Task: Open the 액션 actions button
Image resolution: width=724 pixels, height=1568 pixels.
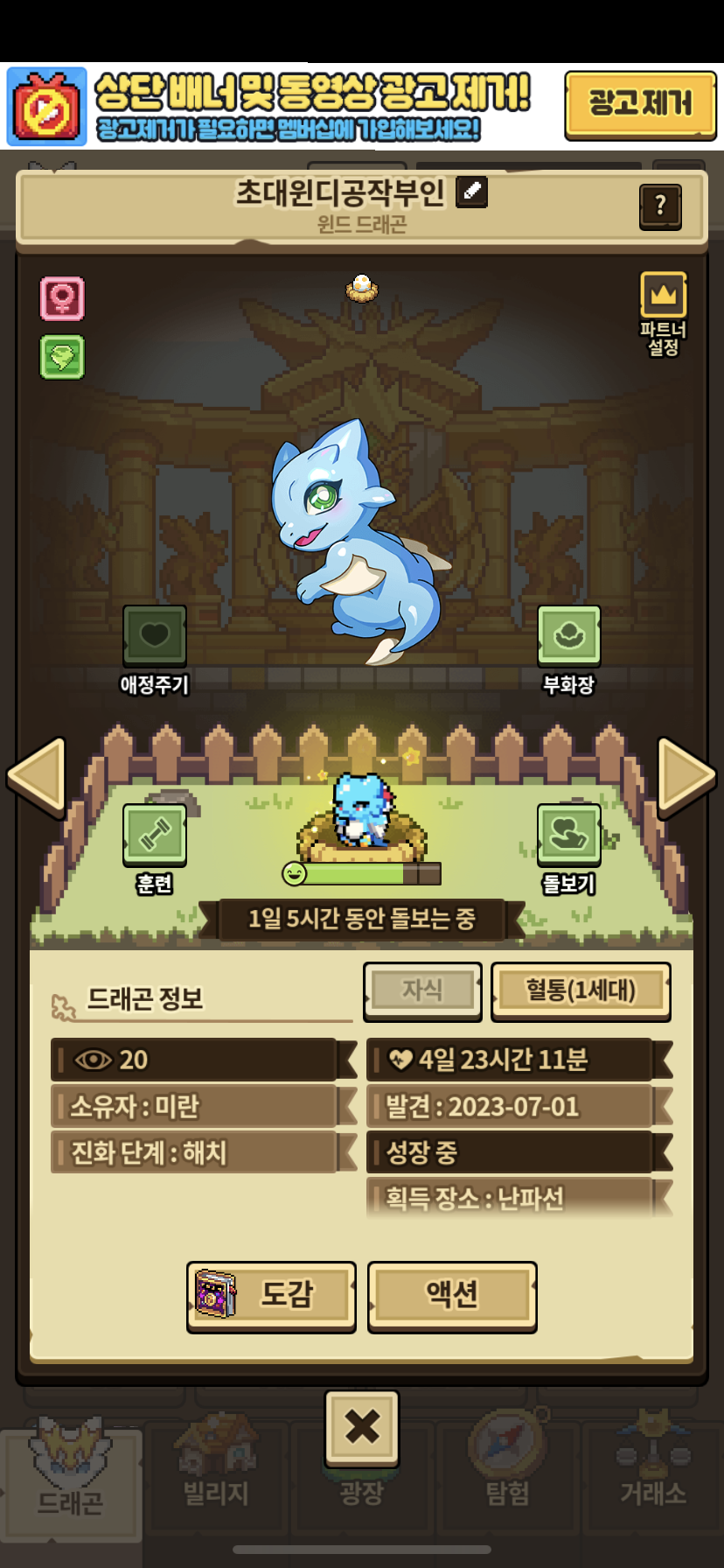Action: [452, 1296]
